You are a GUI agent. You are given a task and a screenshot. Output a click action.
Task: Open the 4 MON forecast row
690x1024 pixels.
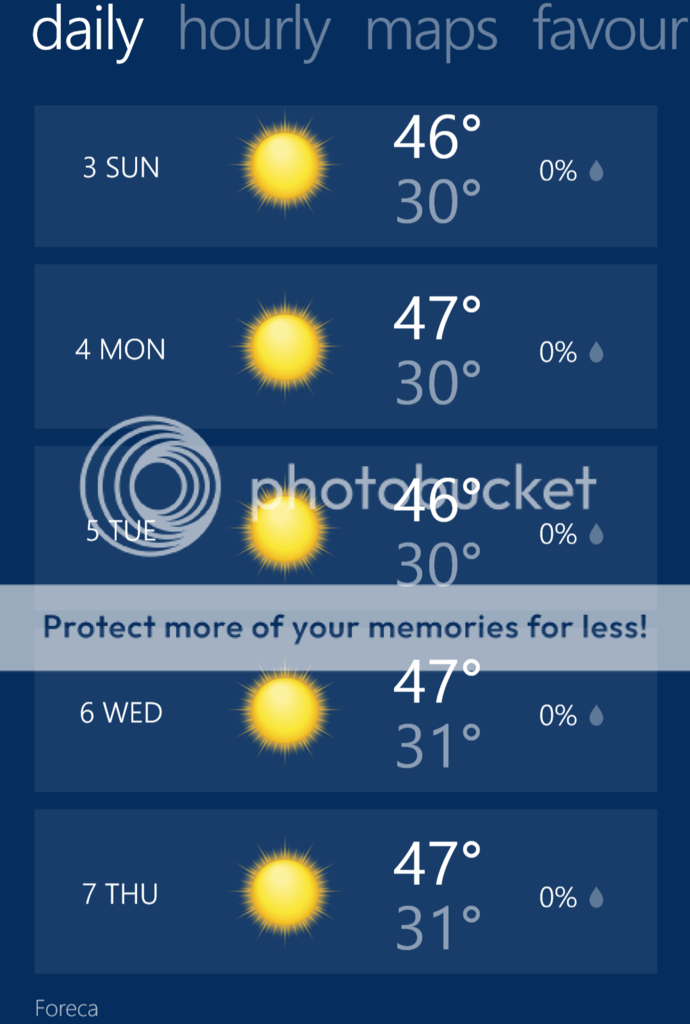pos(345,347)
